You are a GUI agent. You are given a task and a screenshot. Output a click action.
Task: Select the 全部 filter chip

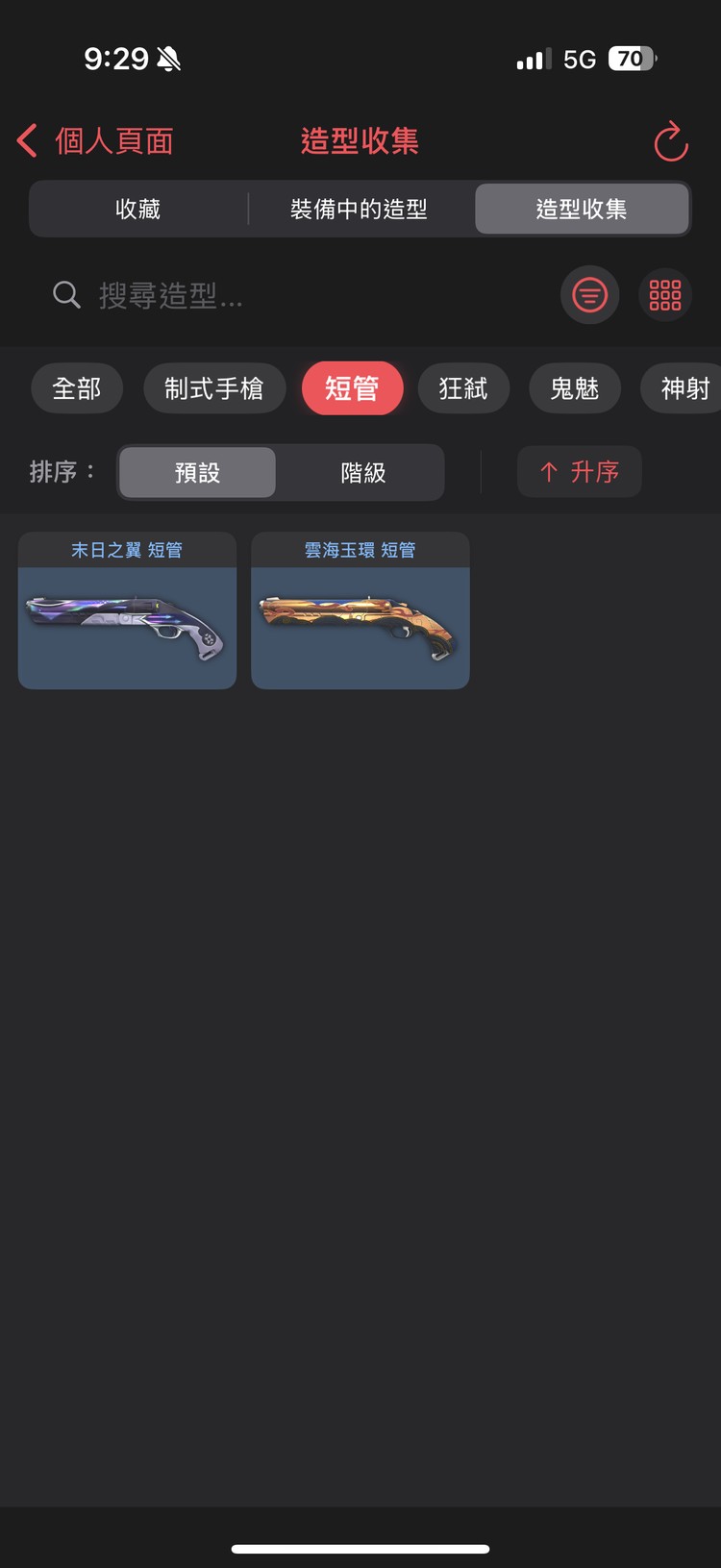click(x=77, y=388)
